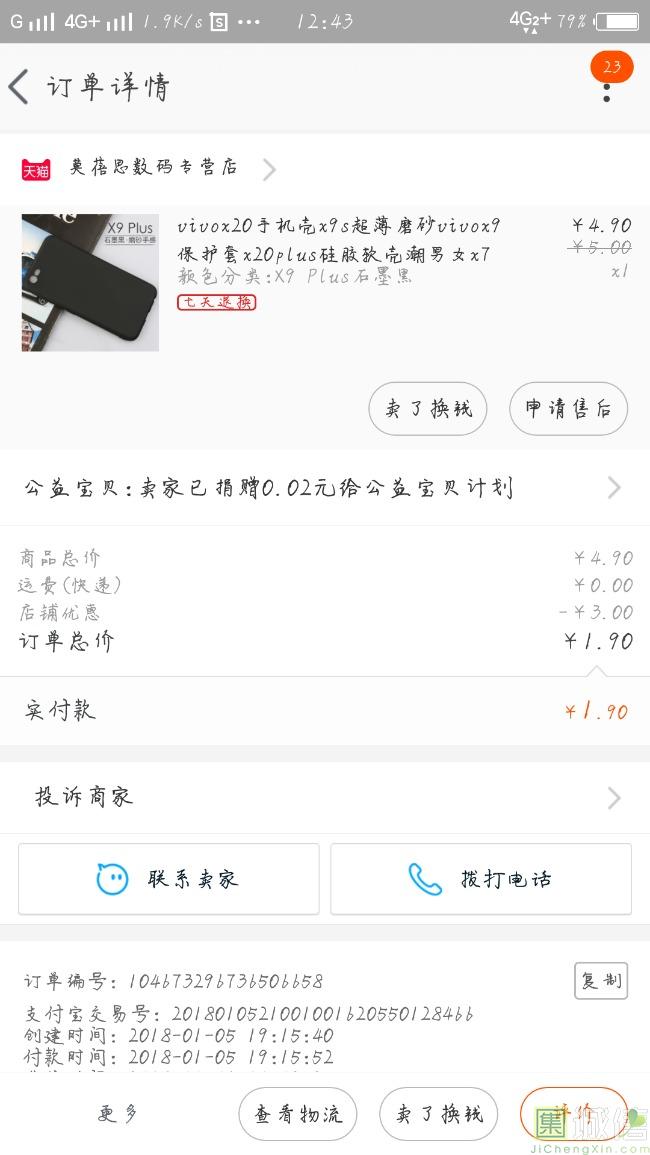Tap 卖了换钱 in the bottom bar
The image size is (650, 1155).
click(438, 1114)
